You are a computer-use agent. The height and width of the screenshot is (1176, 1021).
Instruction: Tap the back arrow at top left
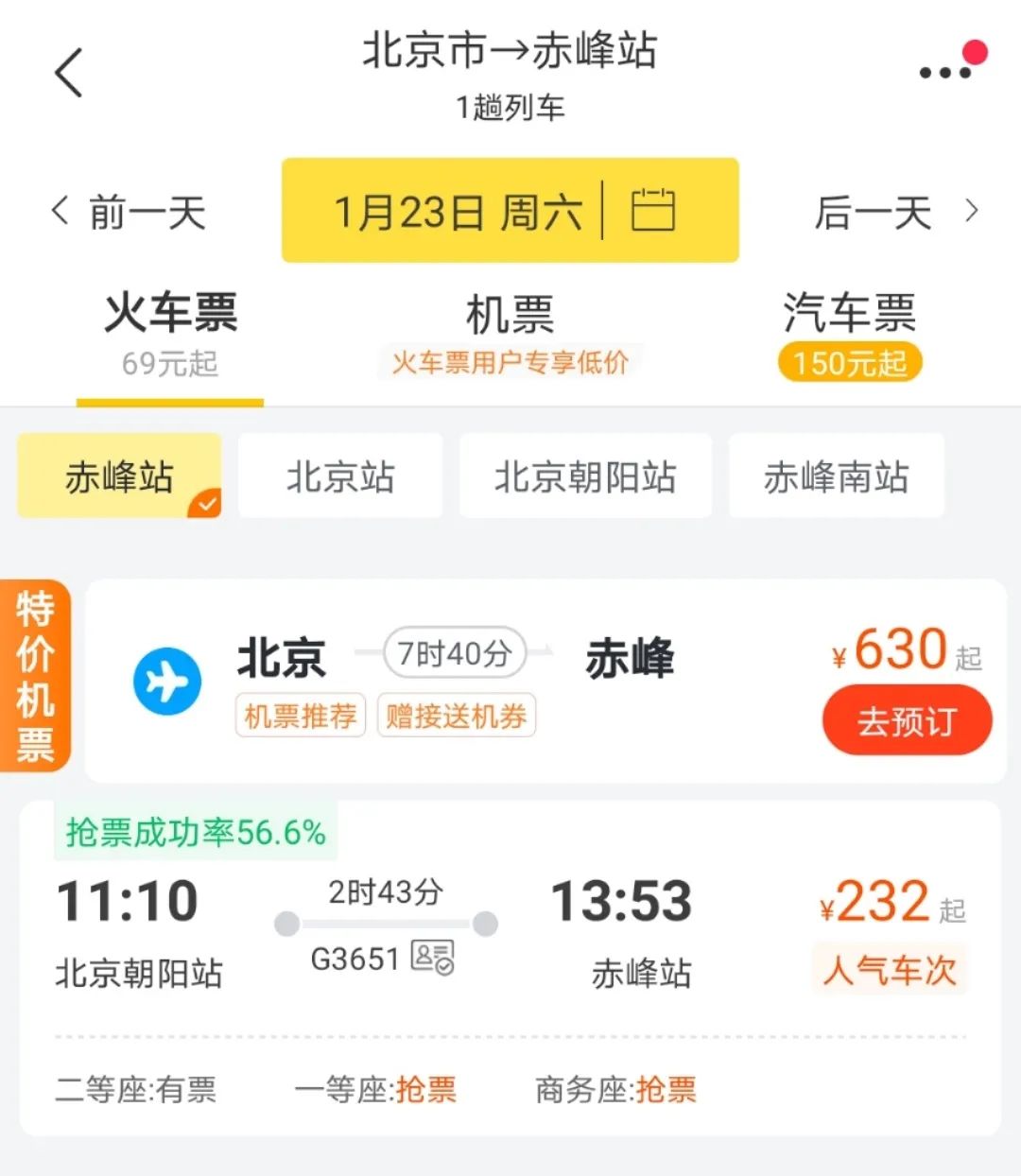click(x=66, y=71)
